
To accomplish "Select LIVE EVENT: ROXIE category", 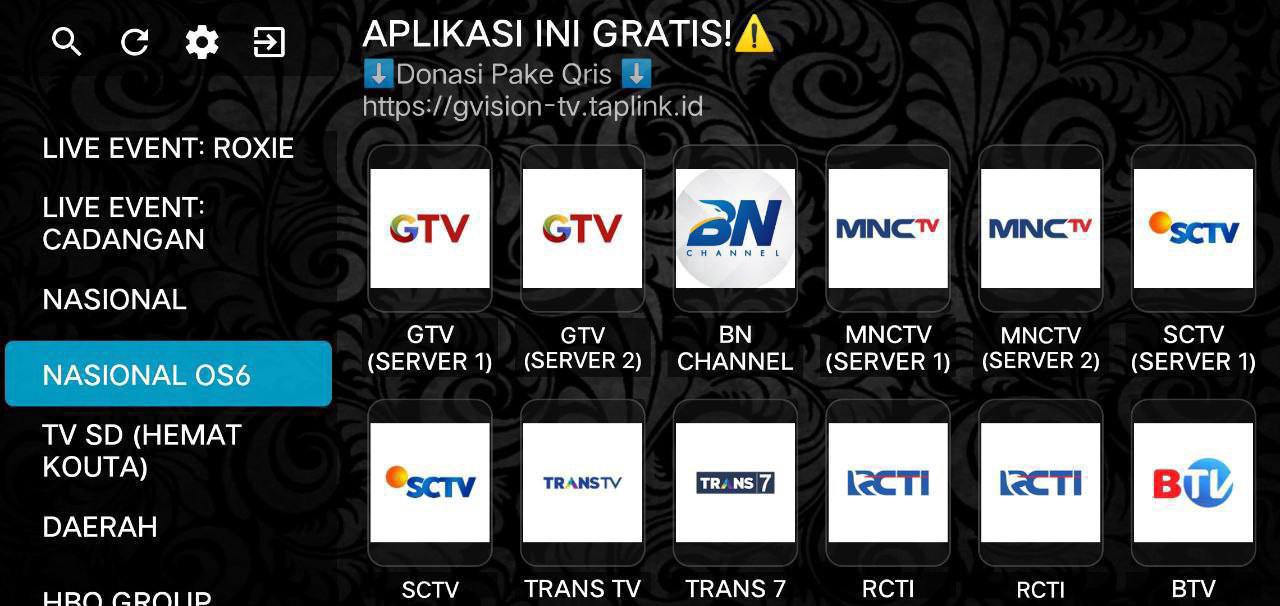I will click(168, 148).
